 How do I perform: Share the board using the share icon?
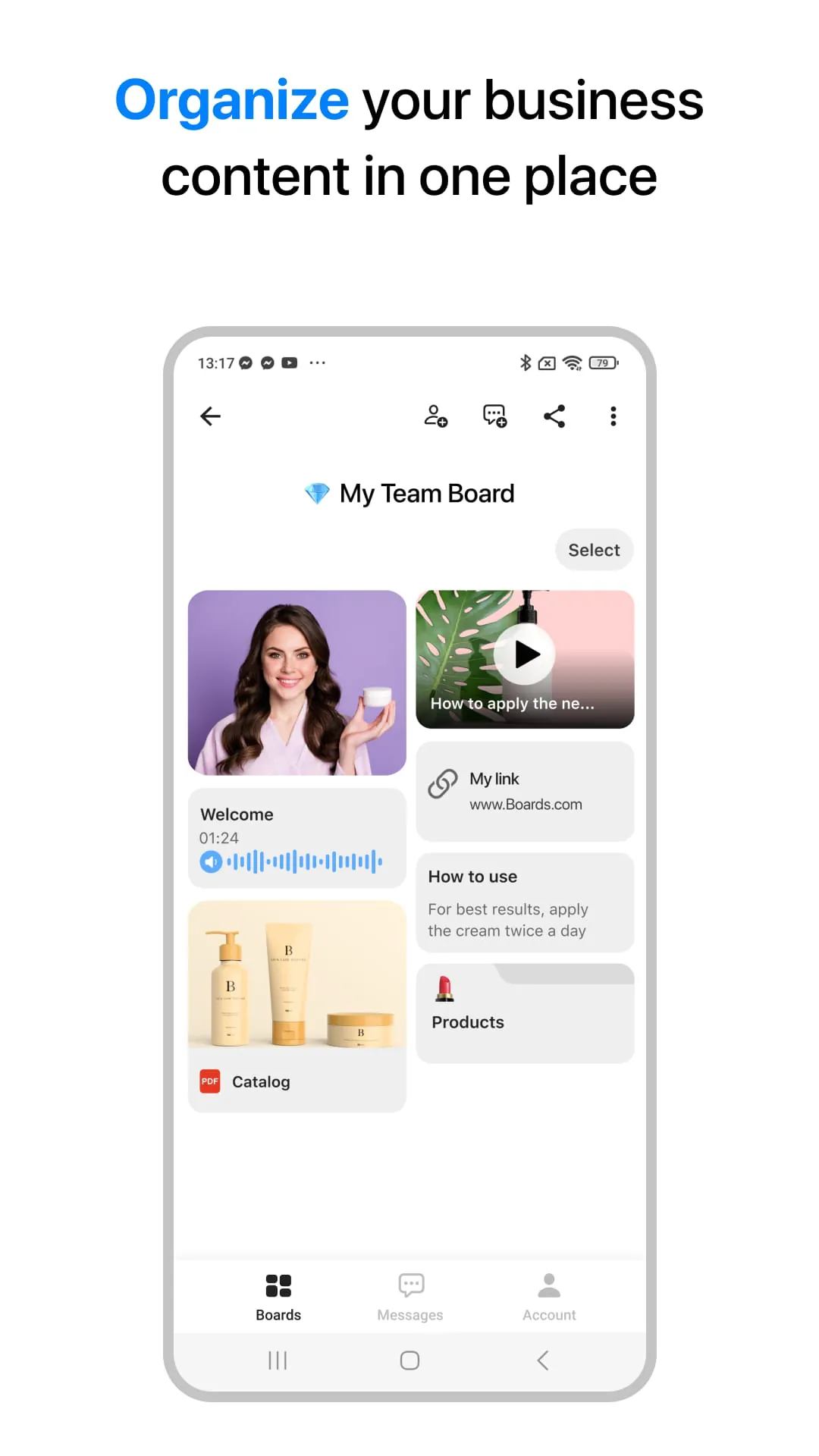pyautogui.click(x=554, y=416)
